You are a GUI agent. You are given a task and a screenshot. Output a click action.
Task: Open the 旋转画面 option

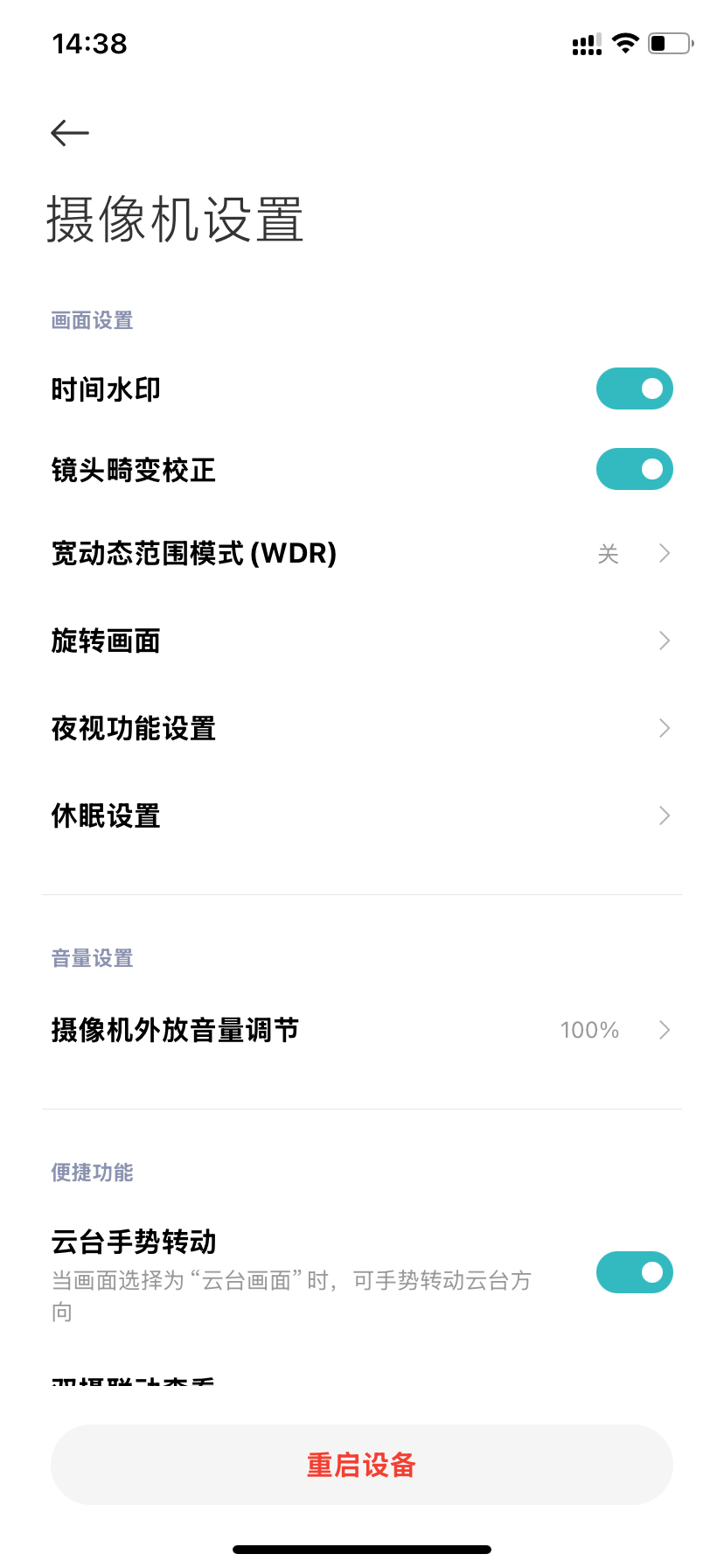tap(362, 640)
